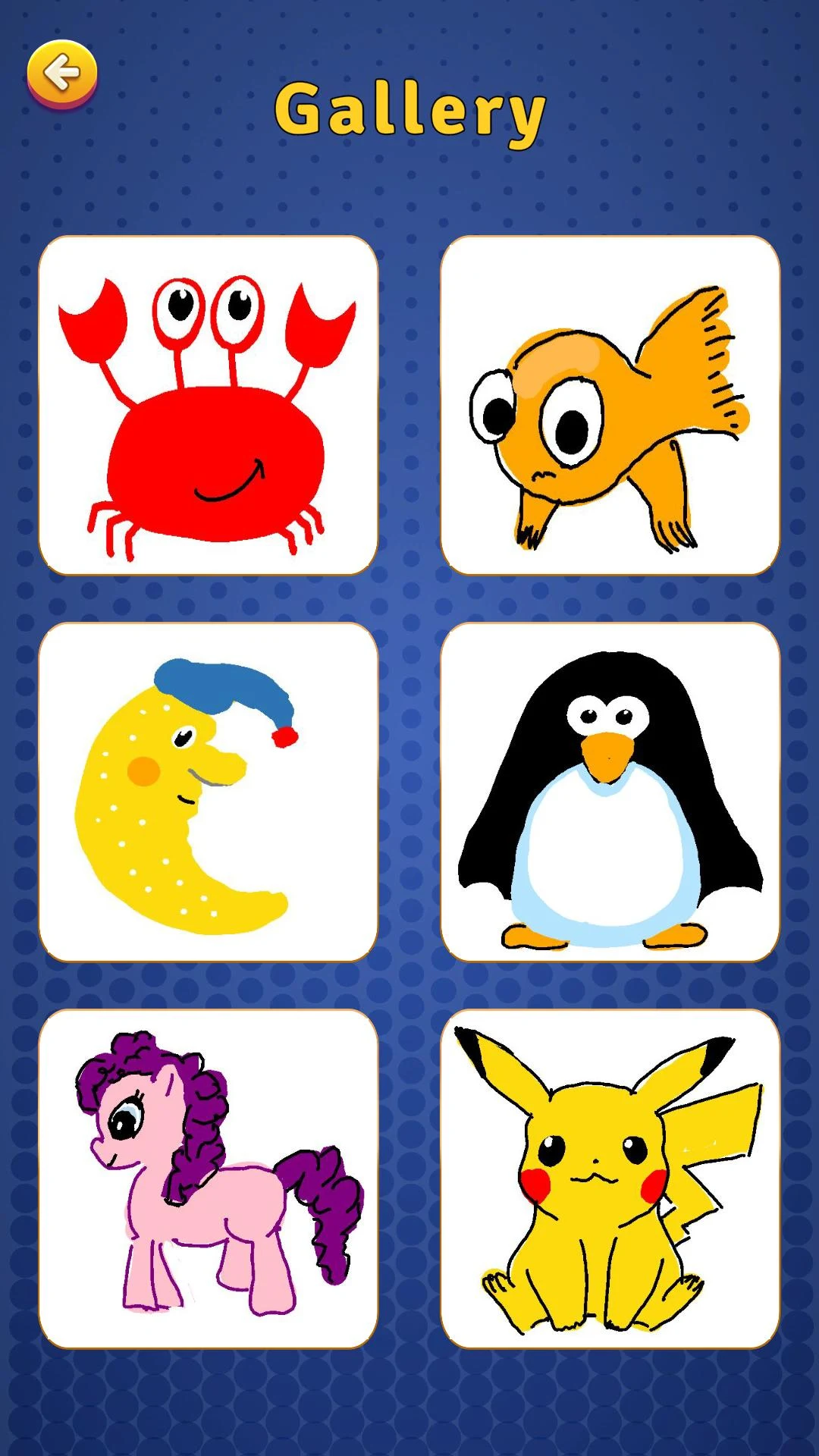Open the pink pony drawing
Screen dimensions: 819x1456
pyautogui.click(x=208, y=1178)
